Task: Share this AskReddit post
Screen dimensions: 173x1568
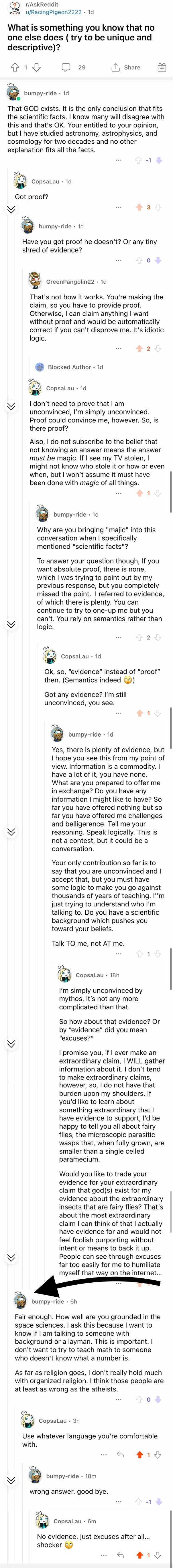Action: (x=126, y=68)
